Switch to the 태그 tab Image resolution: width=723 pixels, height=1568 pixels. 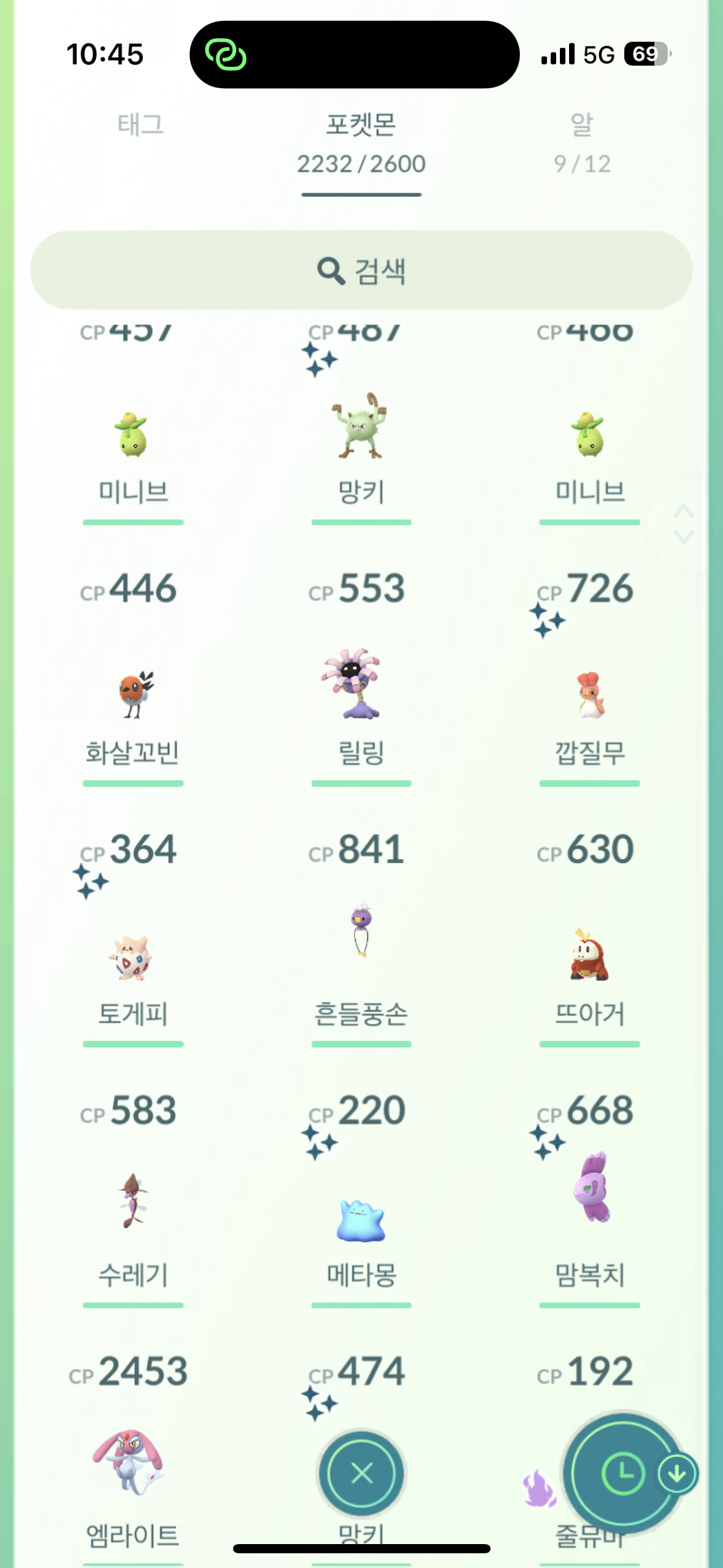pyautogui.click(x=140, y=125)
